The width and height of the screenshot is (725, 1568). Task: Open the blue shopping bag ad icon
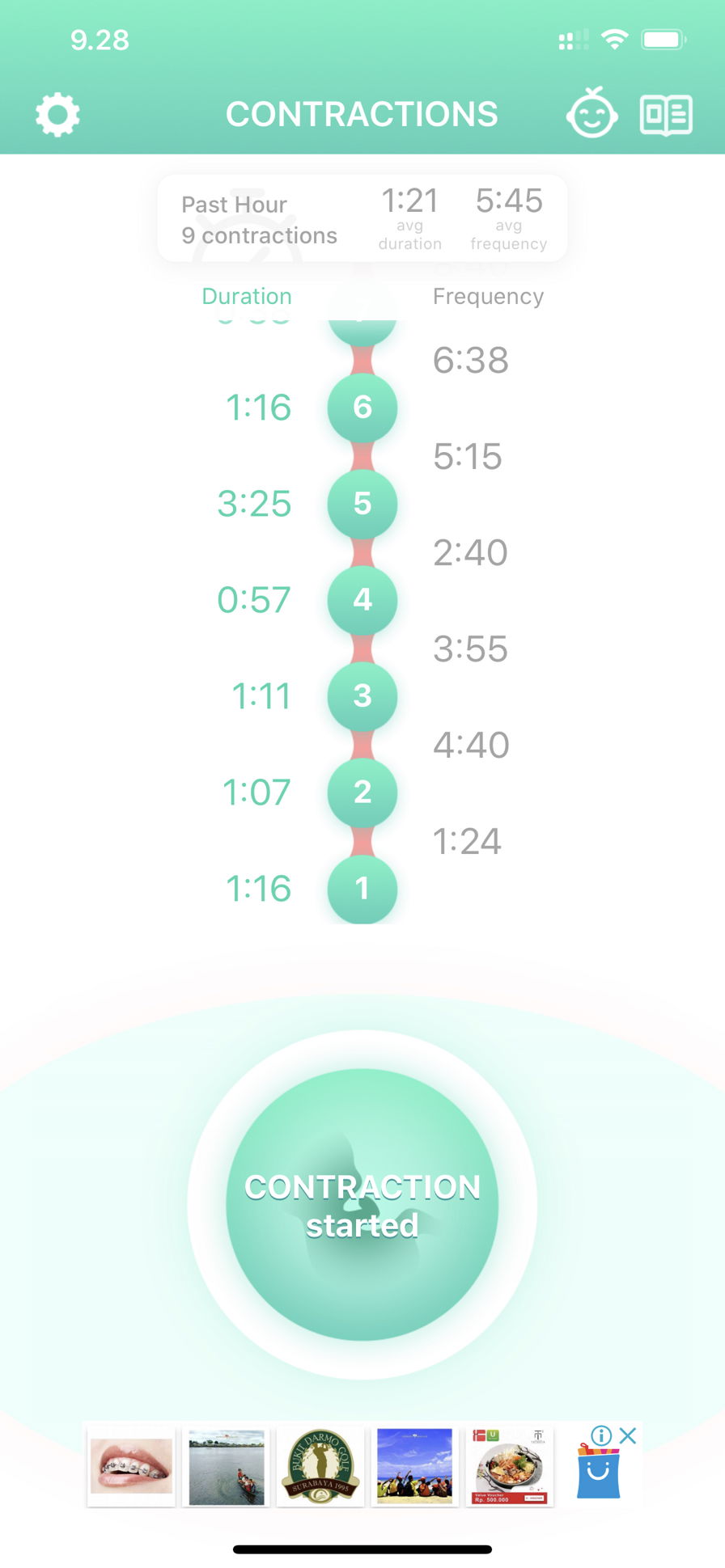coord(599,1475)
